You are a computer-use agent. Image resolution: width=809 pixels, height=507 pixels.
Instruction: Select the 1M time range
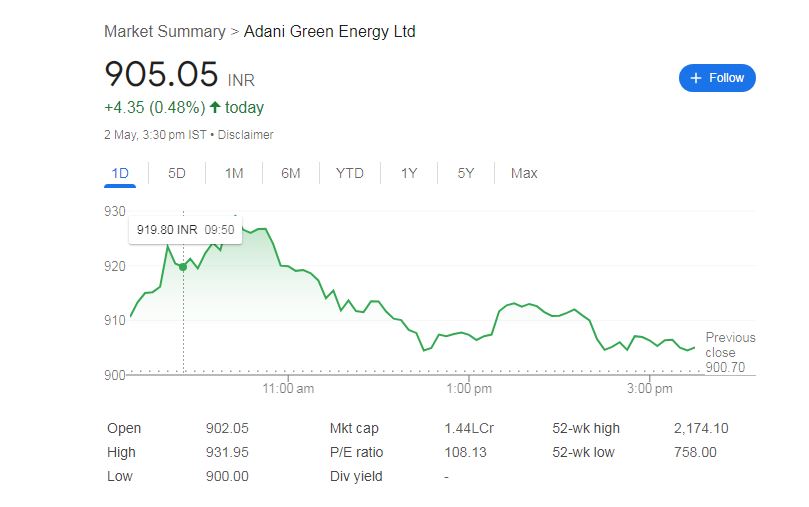pyautogui.click(x=234, y=173)
